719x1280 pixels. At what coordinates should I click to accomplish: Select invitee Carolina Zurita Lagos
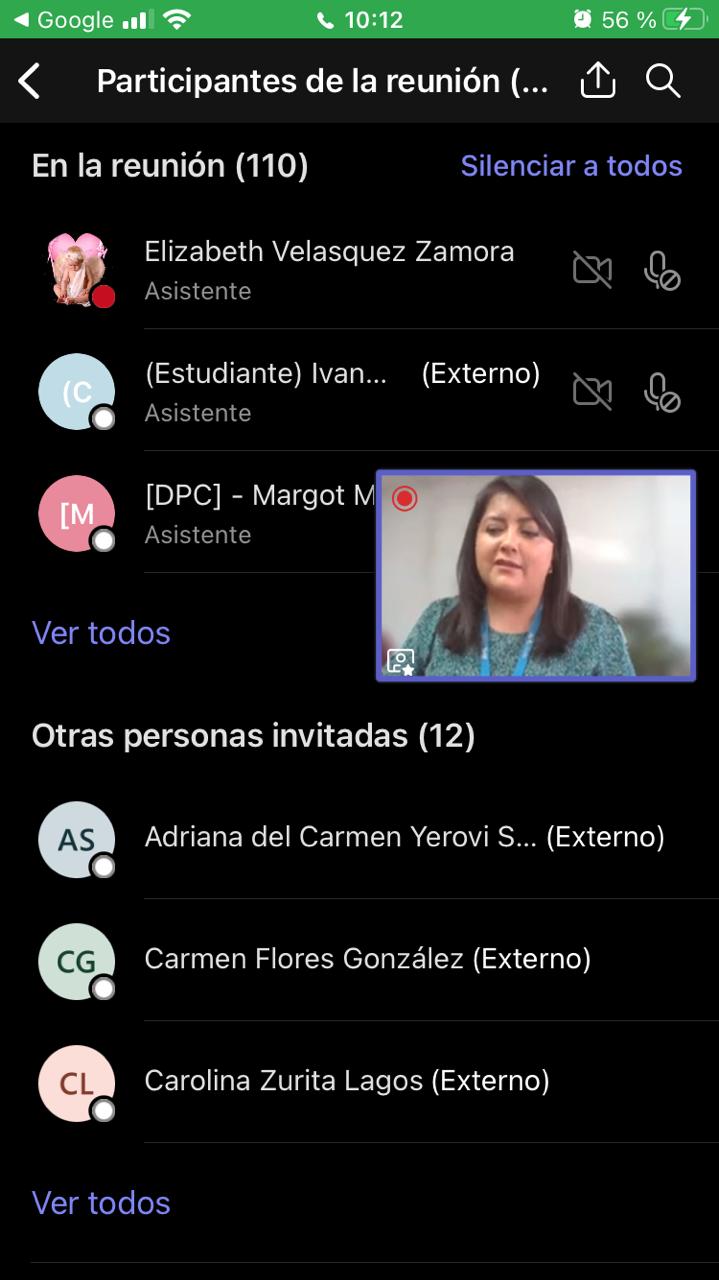point(347,1082)
